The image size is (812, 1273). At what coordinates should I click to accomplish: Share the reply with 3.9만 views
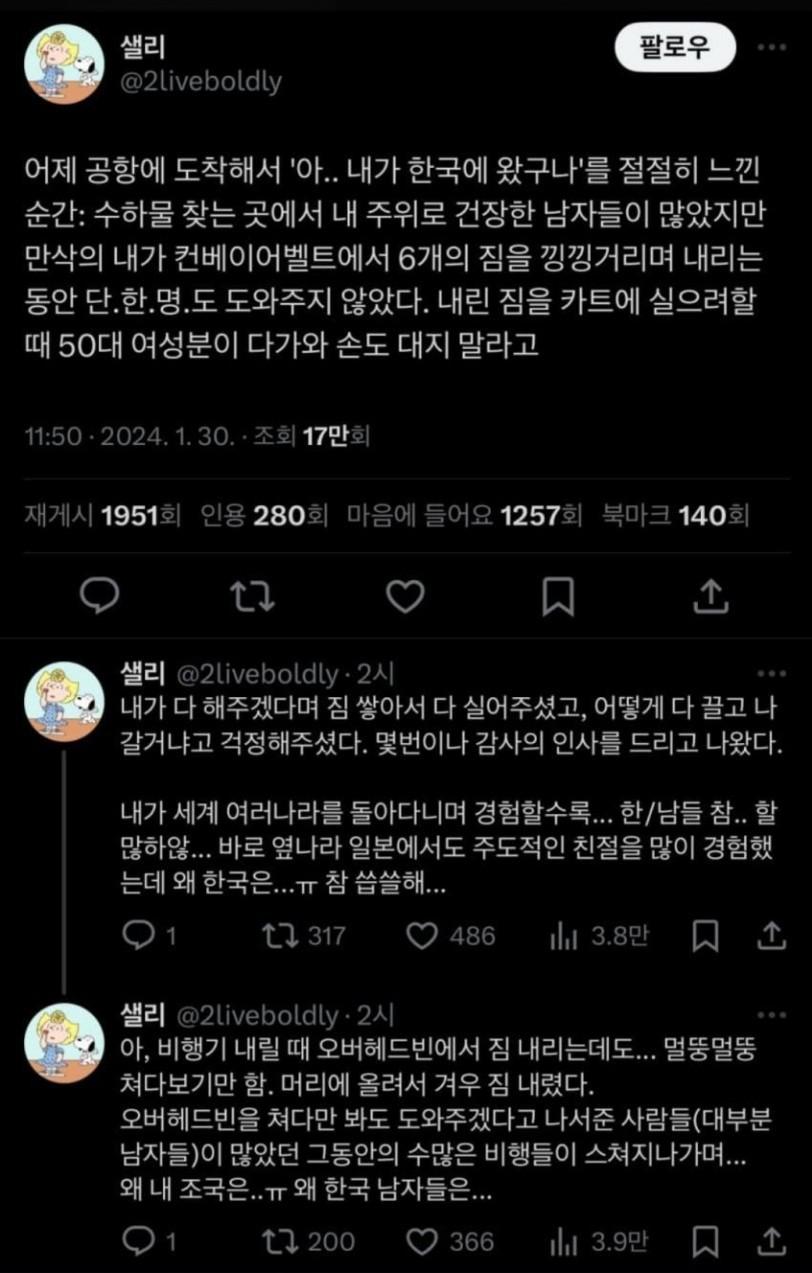tap(771, 1241)
